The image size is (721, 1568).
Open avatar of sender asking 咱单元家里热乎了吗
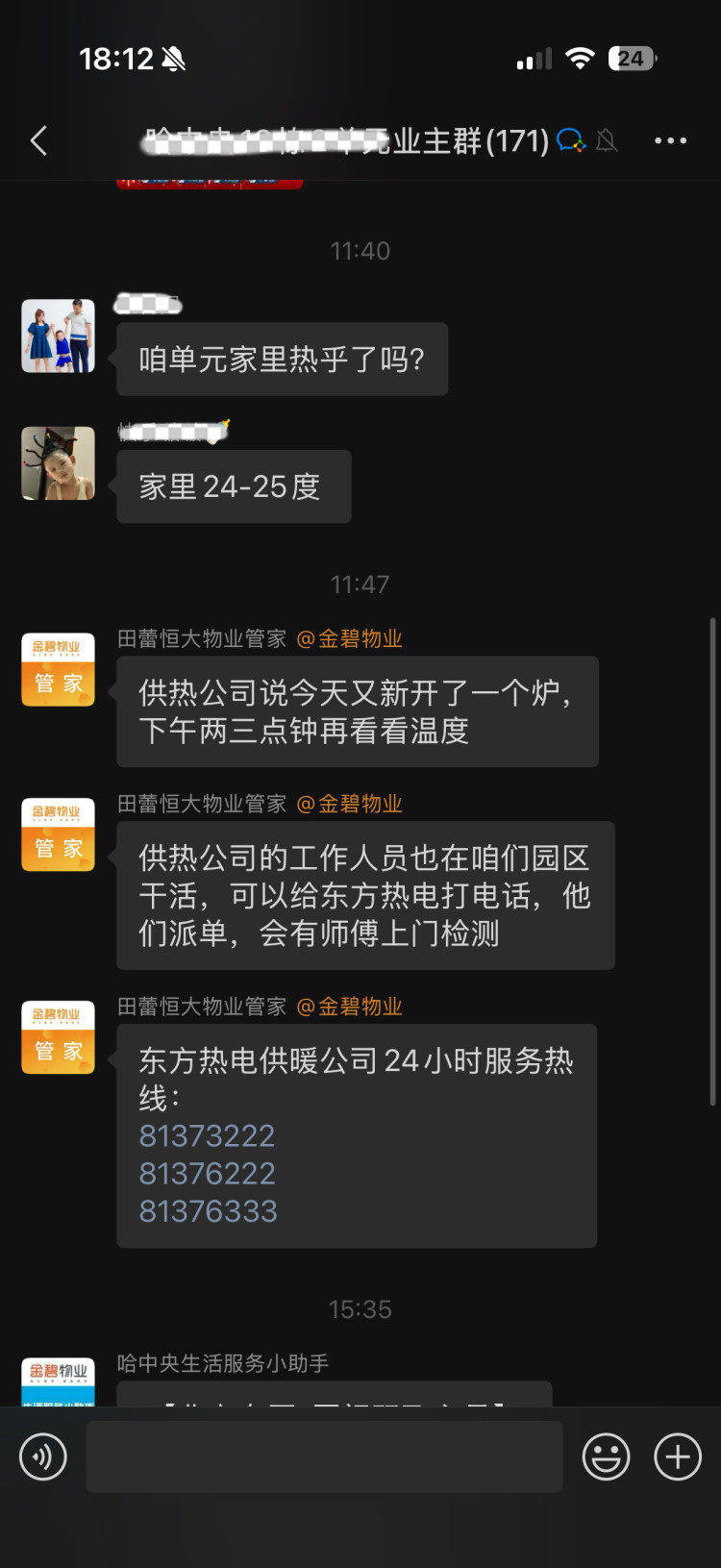point(59,336)
